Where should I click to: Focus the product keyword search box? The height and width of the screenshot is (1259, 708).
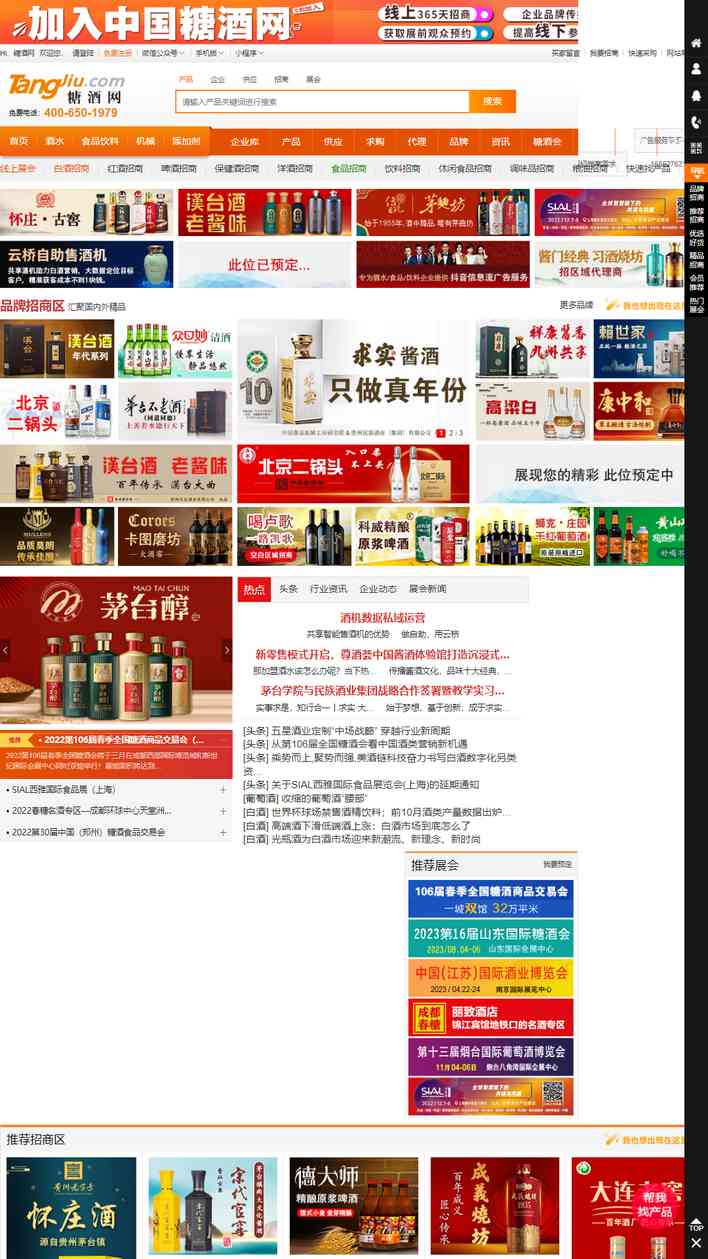(322, 101)
